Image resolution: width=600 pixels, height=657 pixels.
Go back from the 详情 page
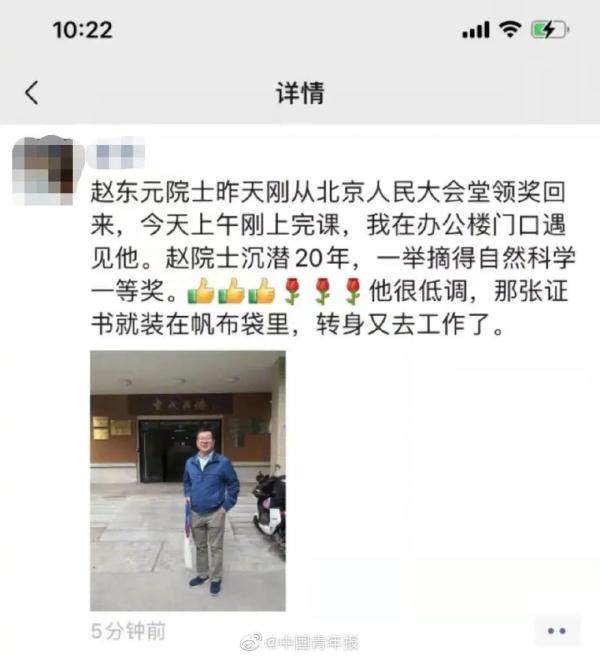pyautogui.click(x=32, y=93)
